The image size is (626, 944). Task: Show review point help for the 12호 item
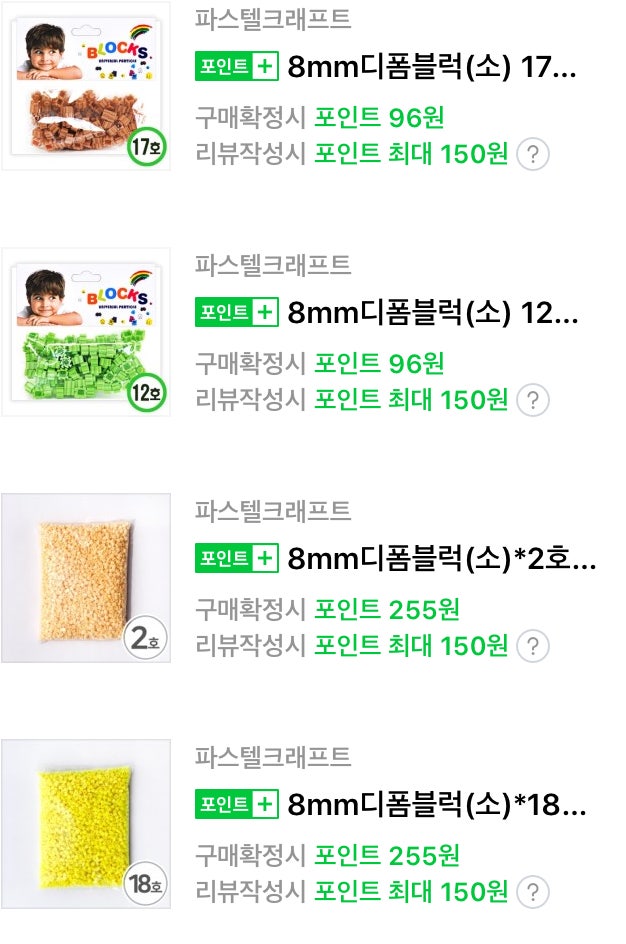(534, 401)
